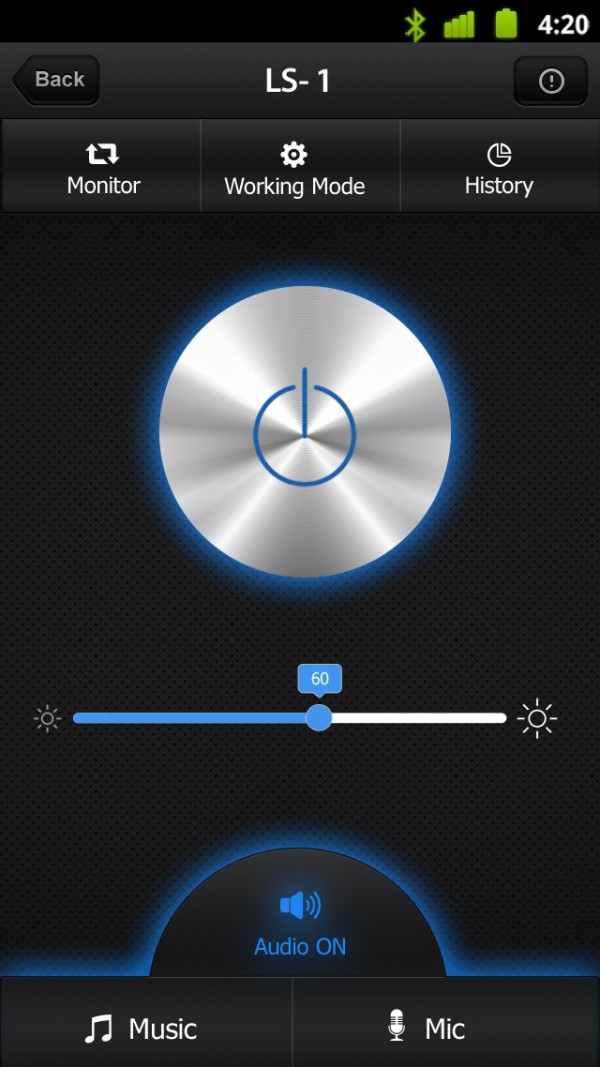Toggle the lamp power button
Image resolution: width=600 pixels, height=1067 pixels.
[x=305, y=432]
